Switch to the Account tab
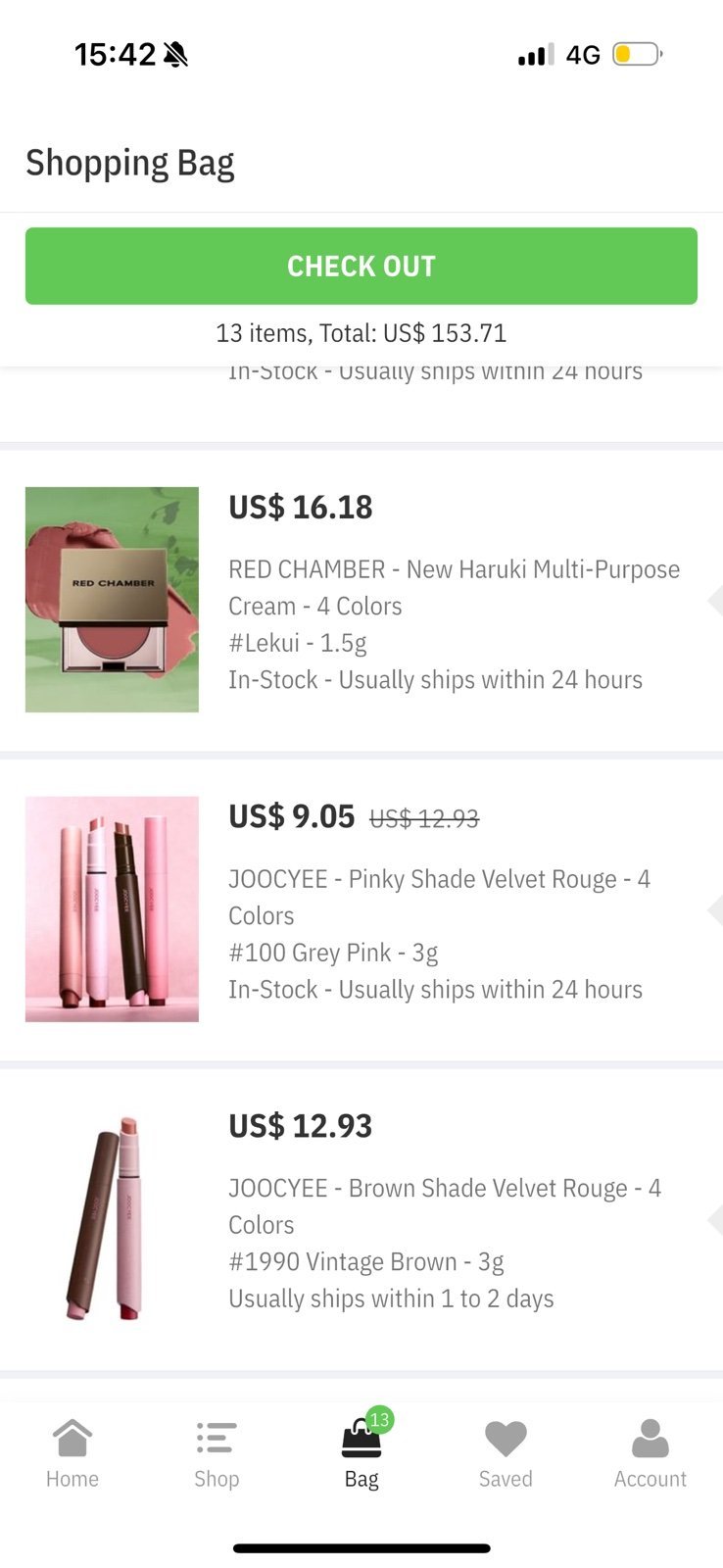 [x=650, y=1454]
